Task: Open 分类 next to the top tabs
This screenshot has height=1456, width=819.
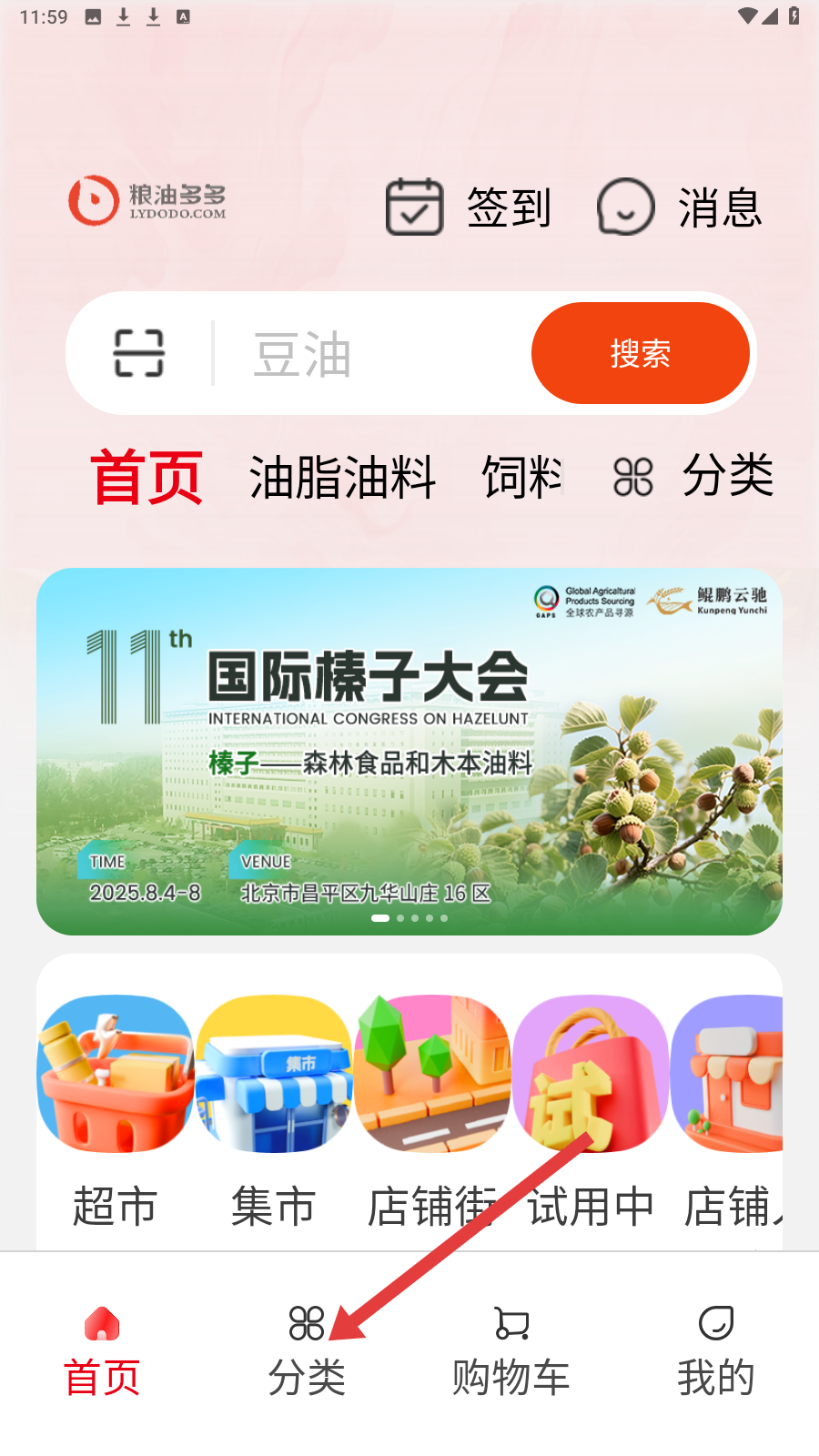Action: [693, 476]
